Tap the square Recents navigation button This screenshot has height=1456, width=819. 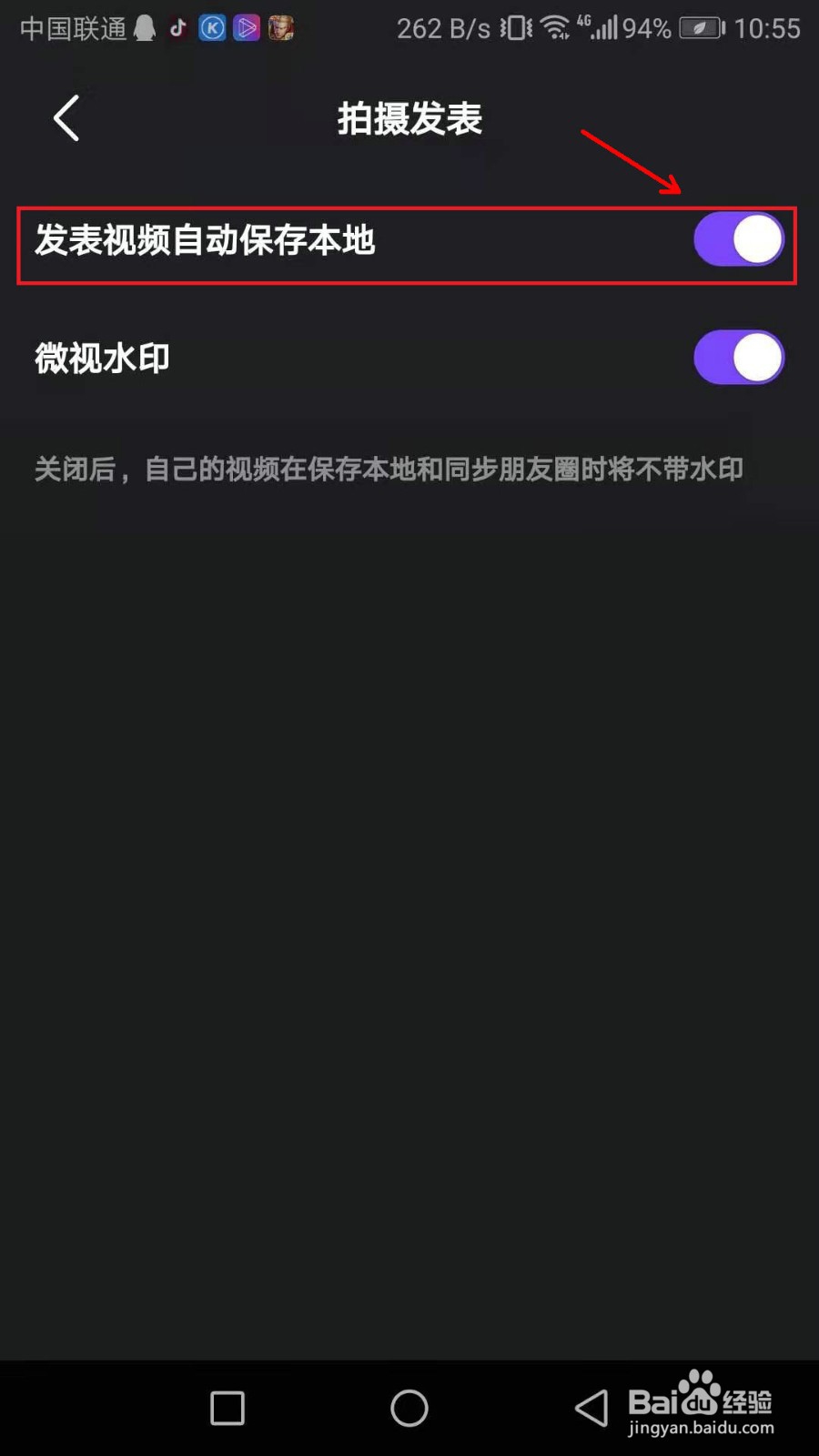pyautogui.click(x=227, y=1408)
